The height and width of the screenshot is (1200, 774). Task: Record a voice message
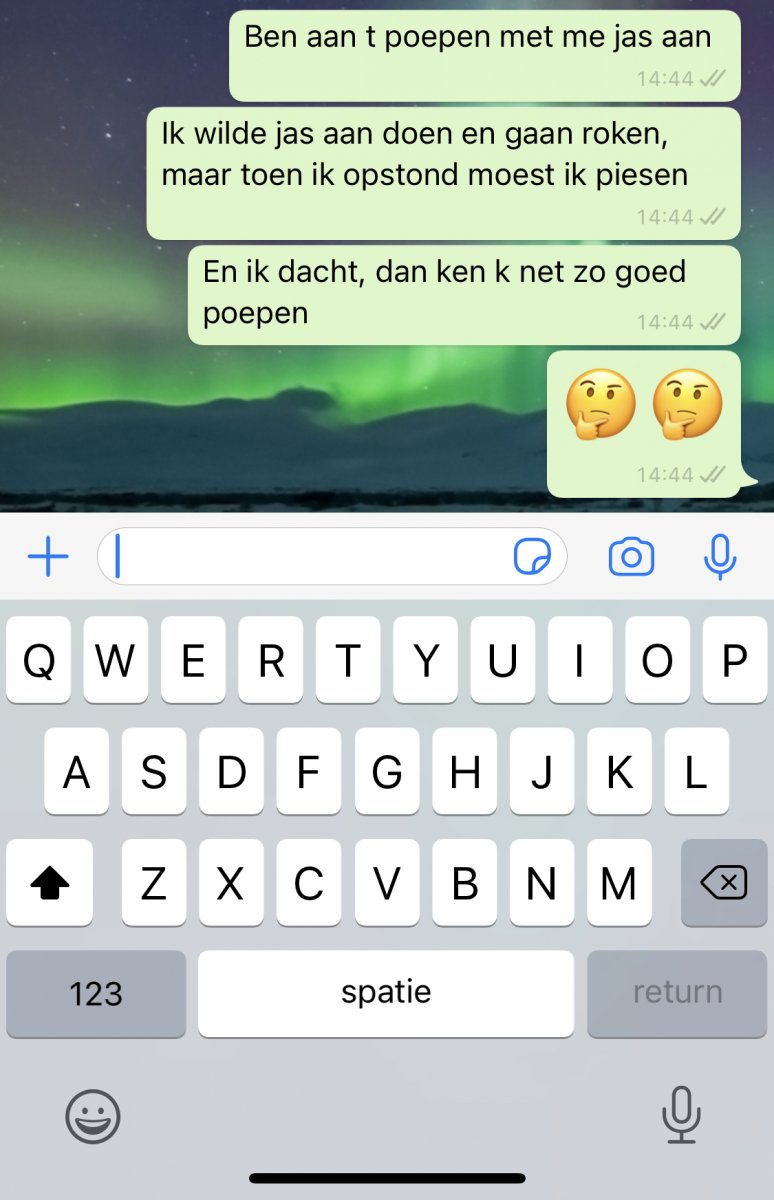click(720, 556)
